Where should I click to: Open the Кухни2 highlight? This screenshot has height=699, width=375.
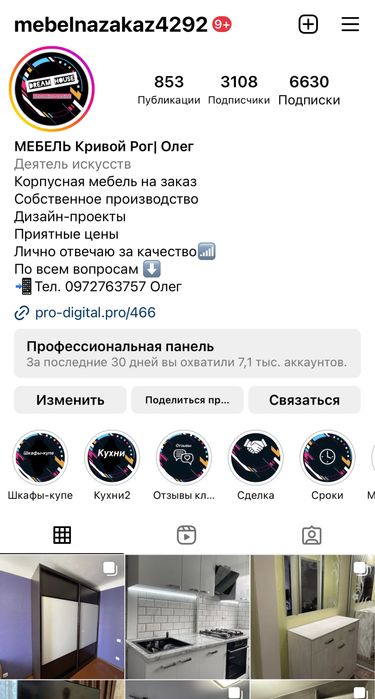tap(112, 465)
